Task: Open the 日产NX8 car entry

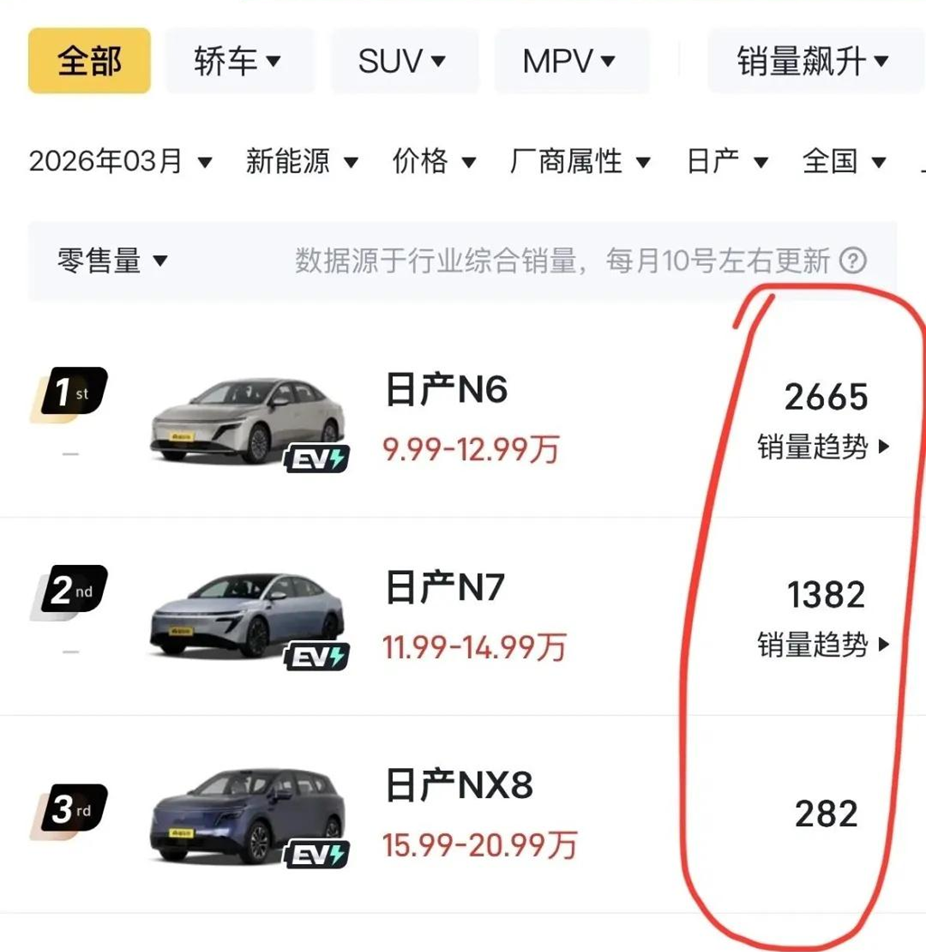Action: coord(460,787)
